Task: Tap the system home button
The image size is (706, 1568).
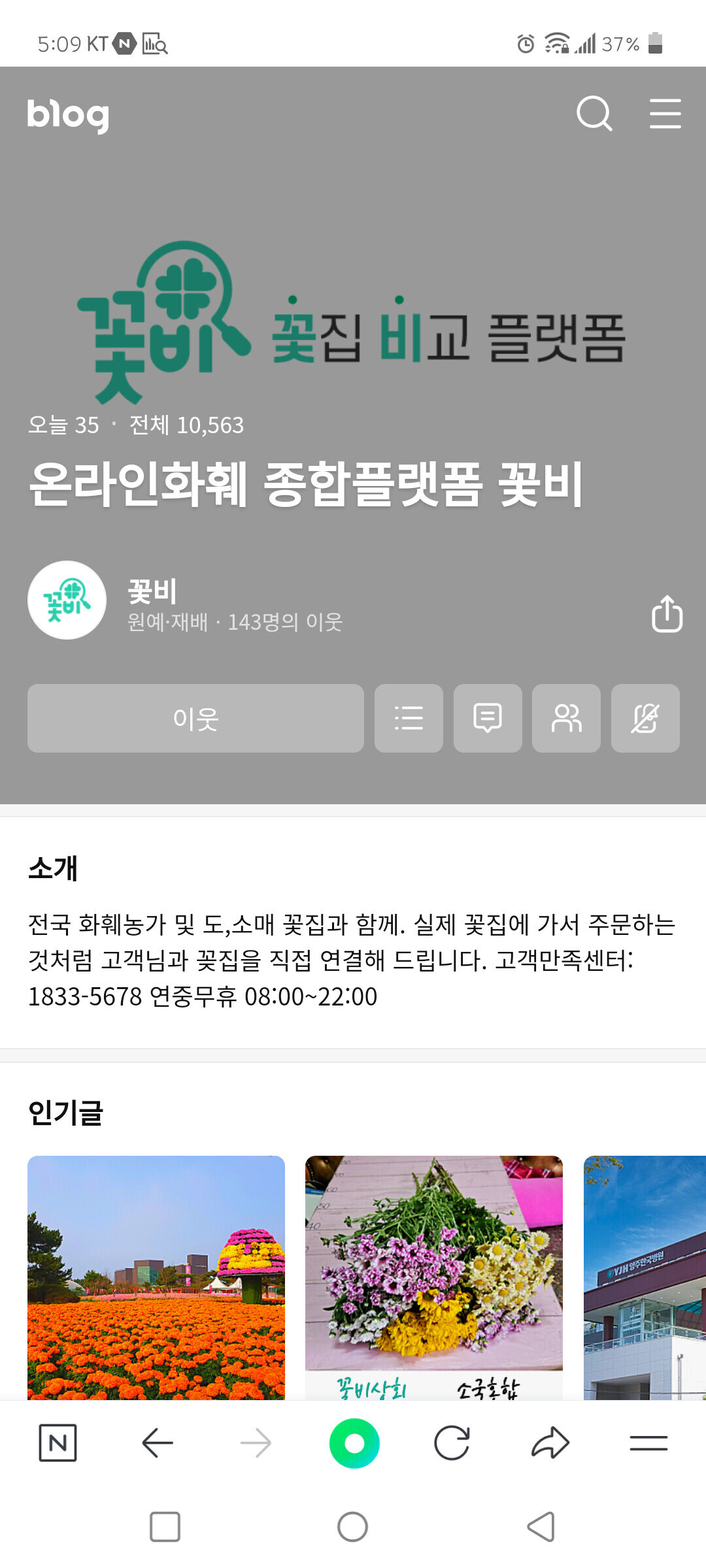Action: point(352,1527)
